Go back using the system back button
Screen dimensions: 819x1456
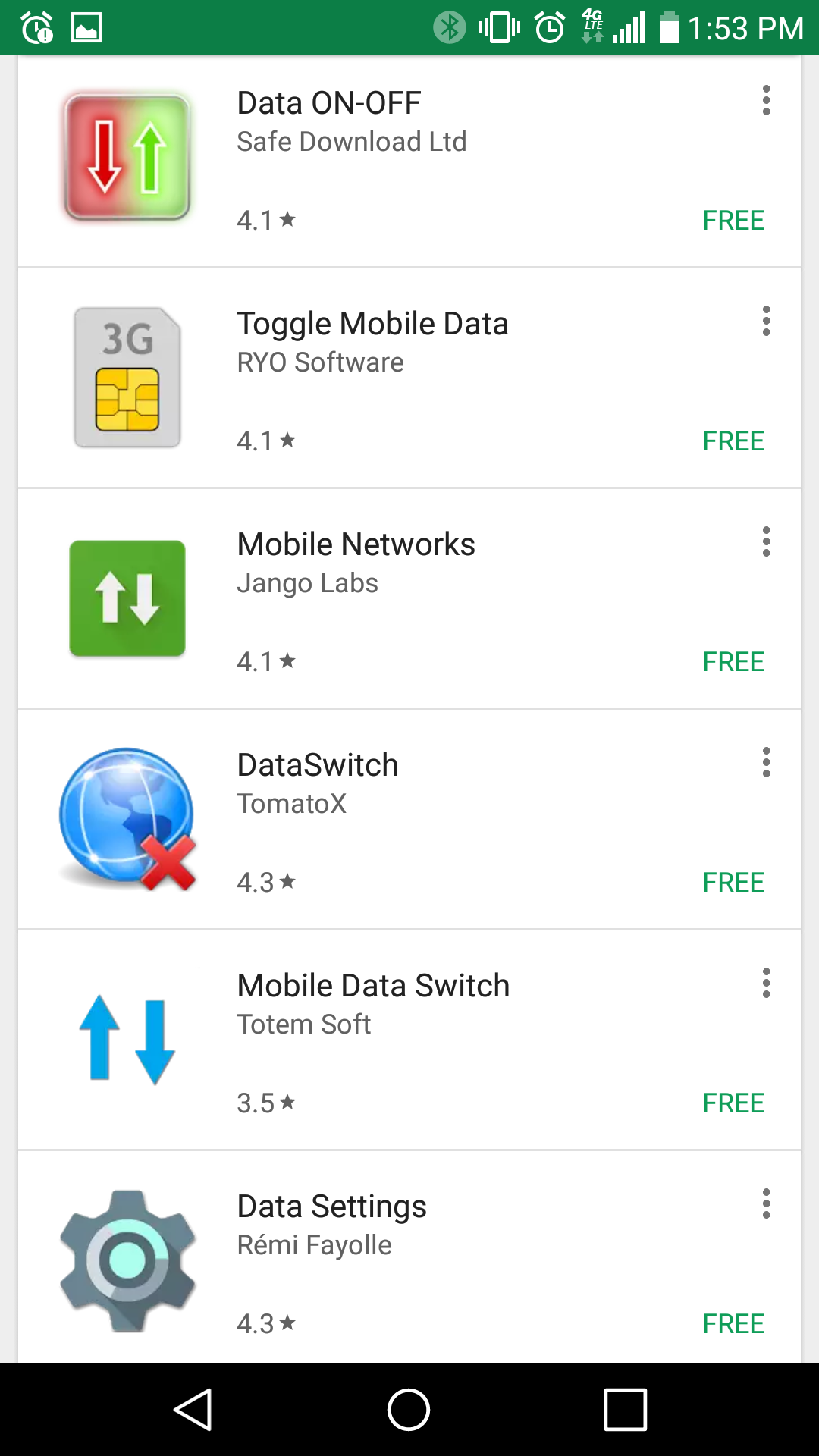(193, 1410)
